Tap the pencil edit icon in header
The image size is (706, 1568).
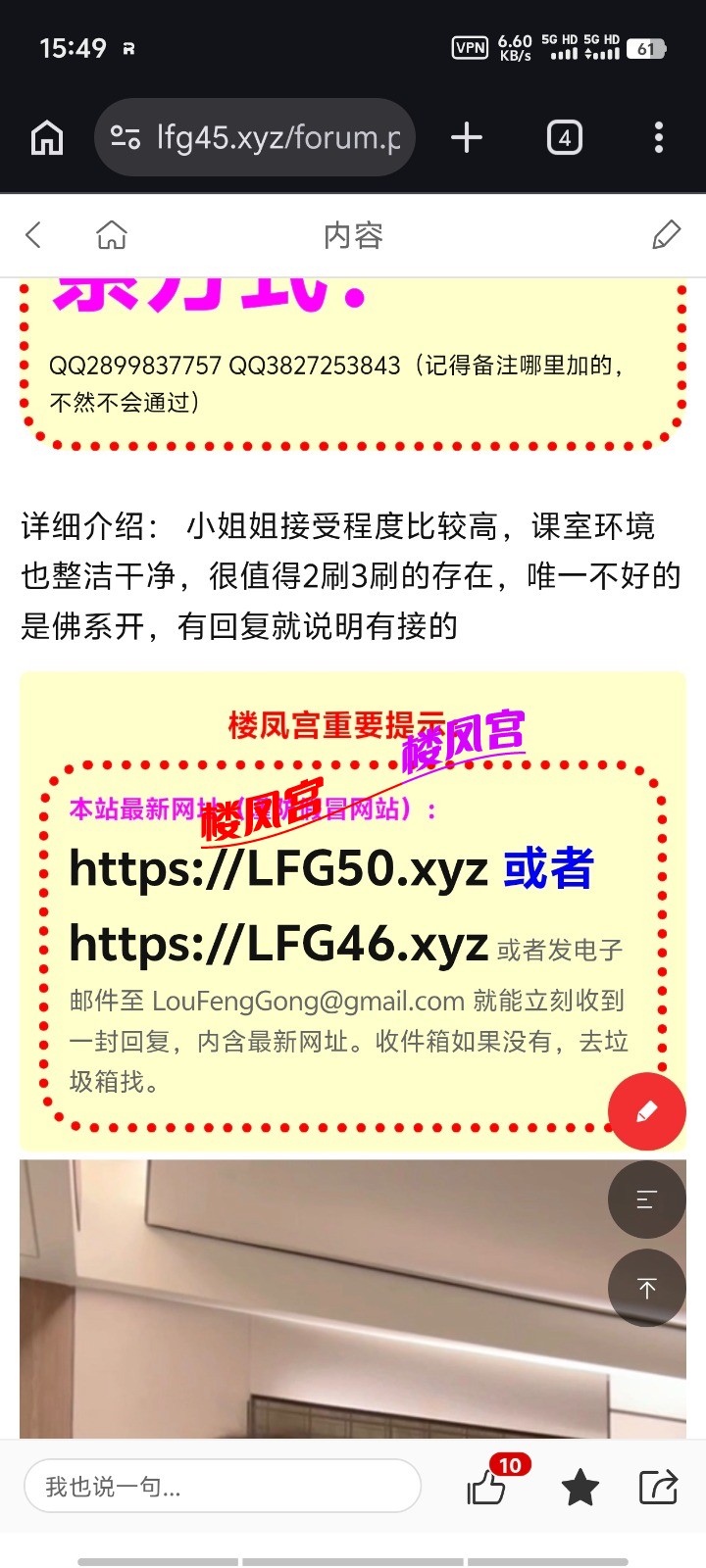666,235
